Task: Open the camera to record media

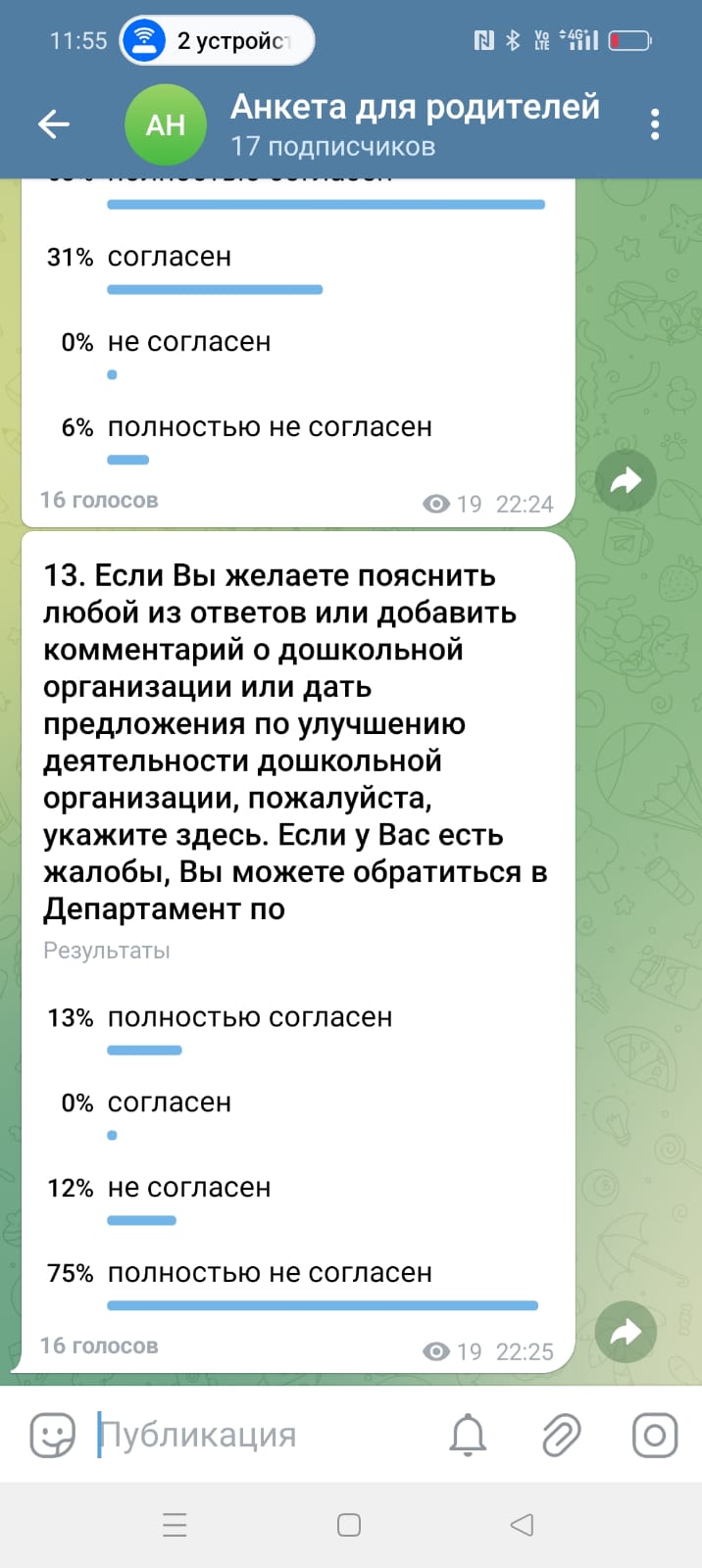Action: click(654, 1436)
